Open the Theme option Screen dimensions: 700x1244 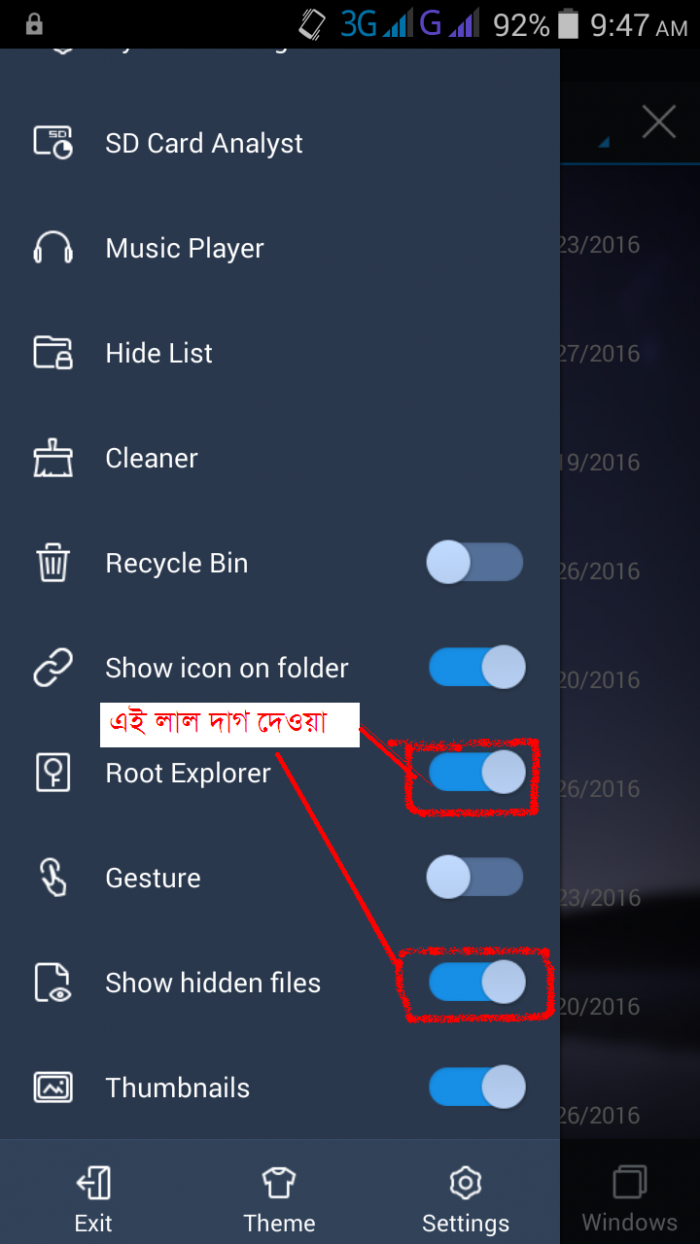pos(279,1200)
